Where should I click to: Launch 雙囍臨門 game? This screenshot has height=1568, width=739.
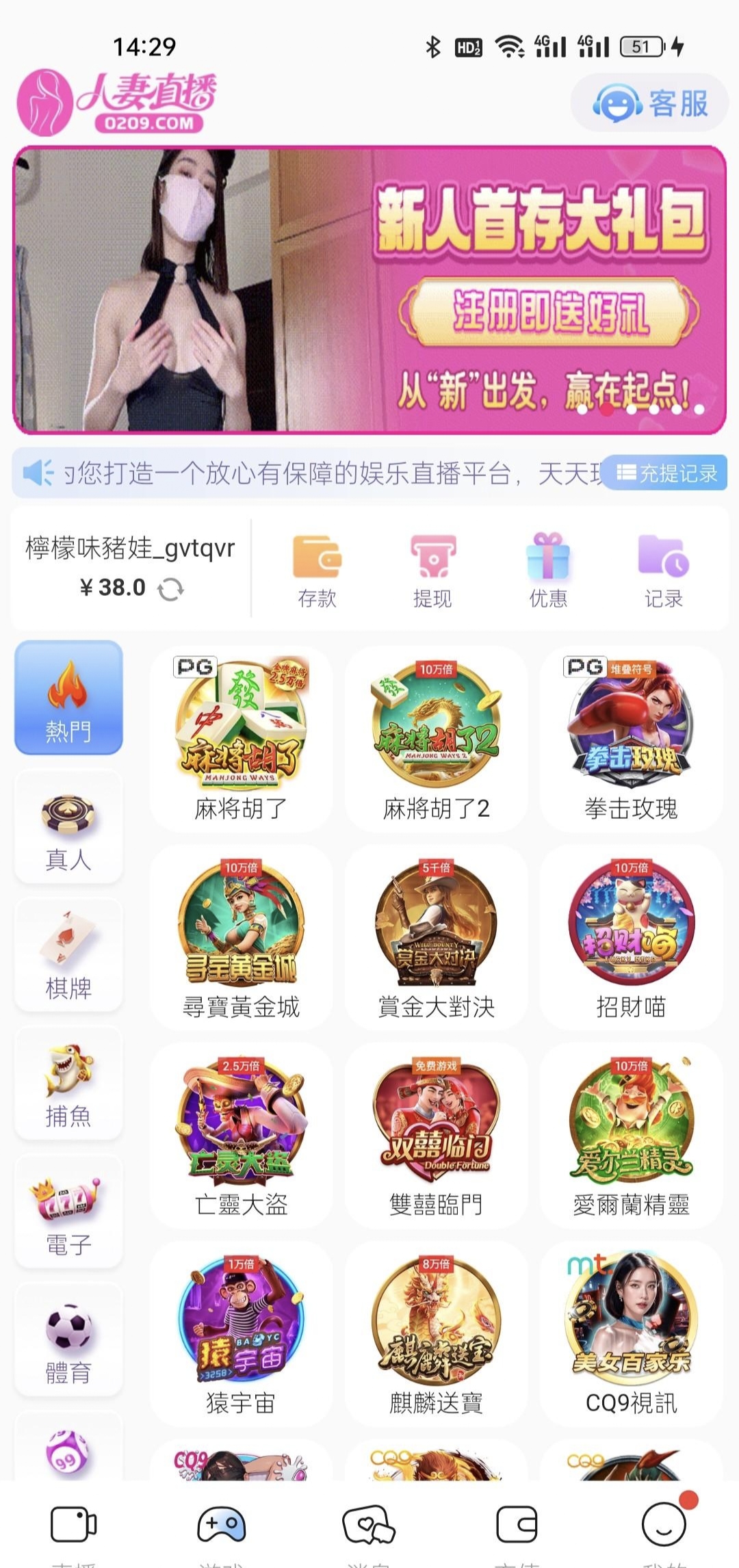pos(436,1136)
